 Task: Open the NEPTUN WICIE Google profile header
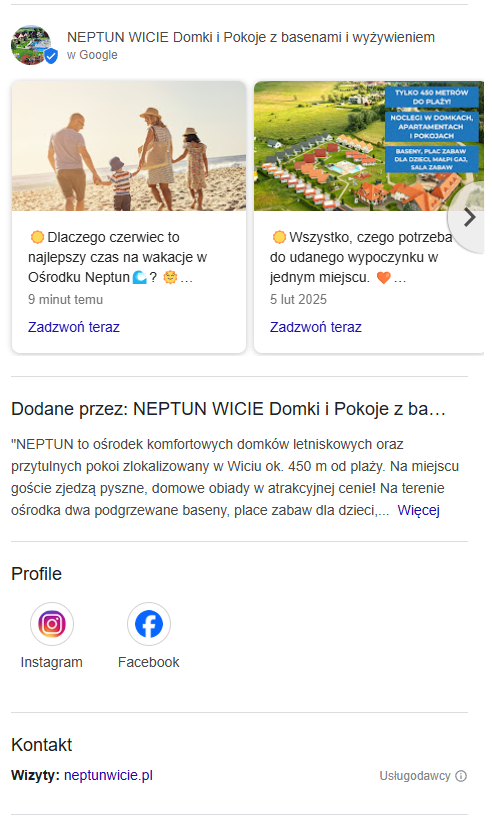point(223,45)
